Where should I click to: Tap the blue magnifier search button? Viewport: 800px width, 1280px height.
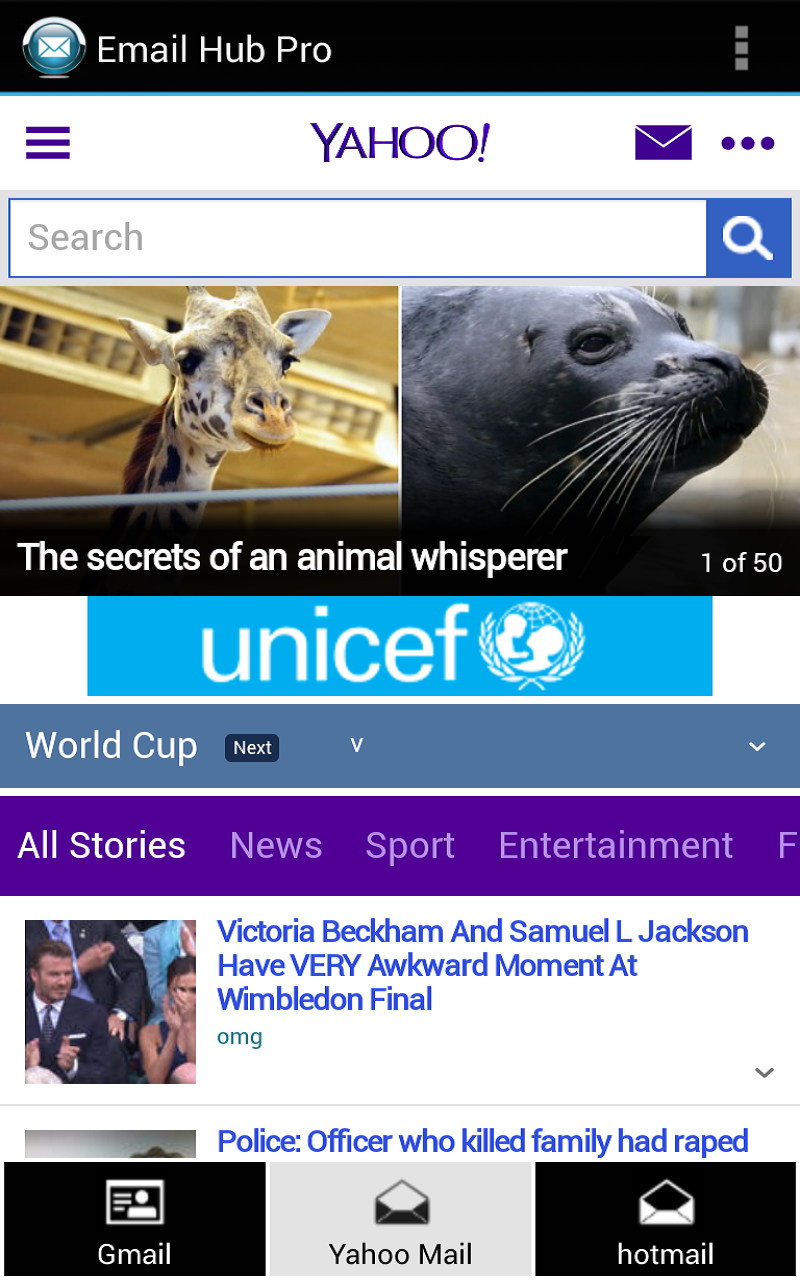[748, 238]
